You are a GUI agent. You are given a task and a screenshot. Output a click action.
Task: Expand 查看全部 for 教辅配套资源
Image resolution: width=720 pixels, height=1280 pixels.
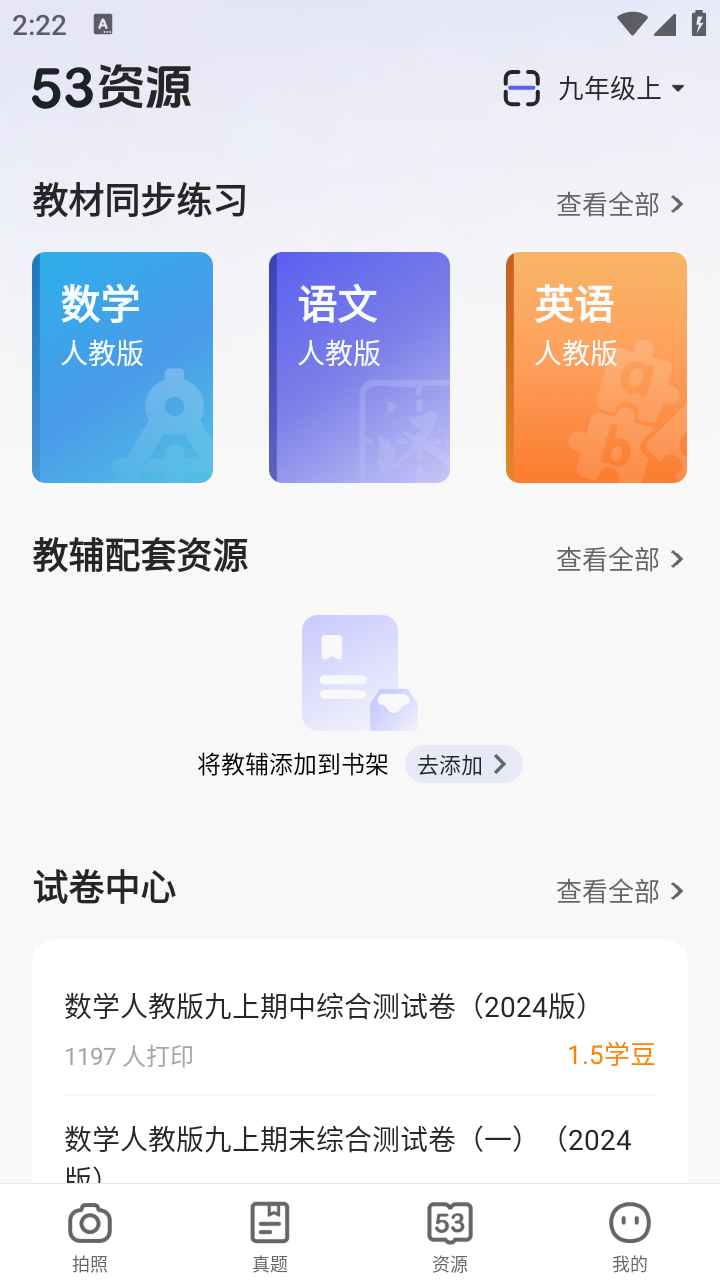click(620, 559)
